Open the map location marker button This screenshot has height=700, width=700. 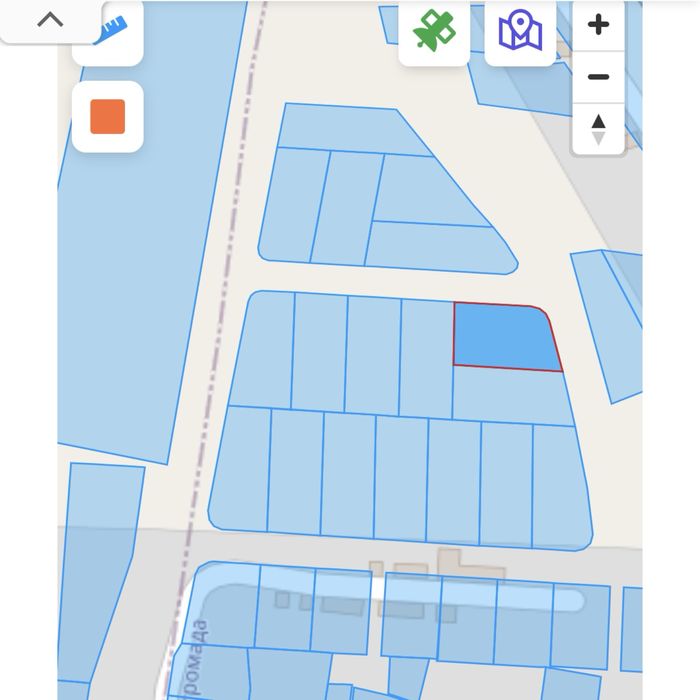point(520,31)
